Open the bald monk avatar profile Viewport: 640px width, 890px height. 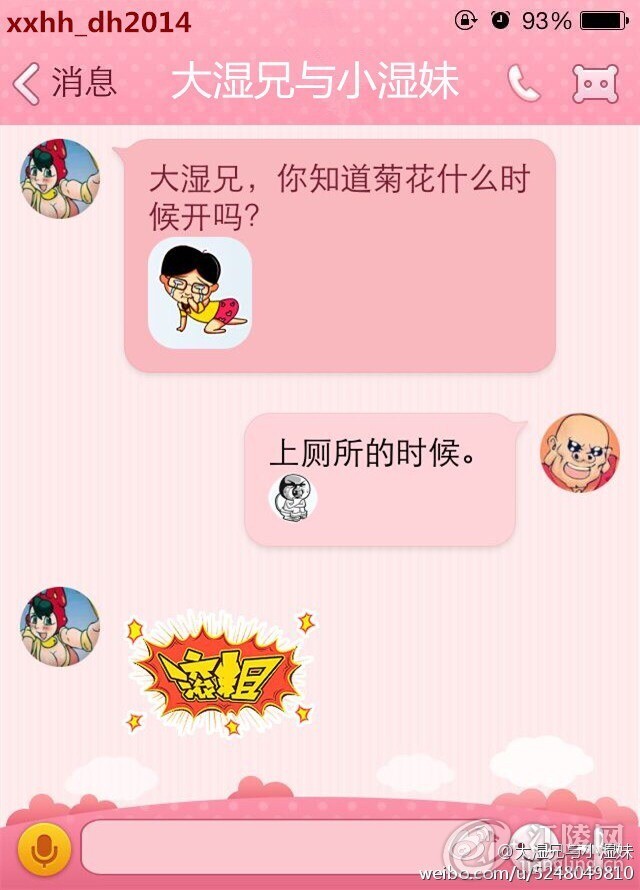coord(580,454)
